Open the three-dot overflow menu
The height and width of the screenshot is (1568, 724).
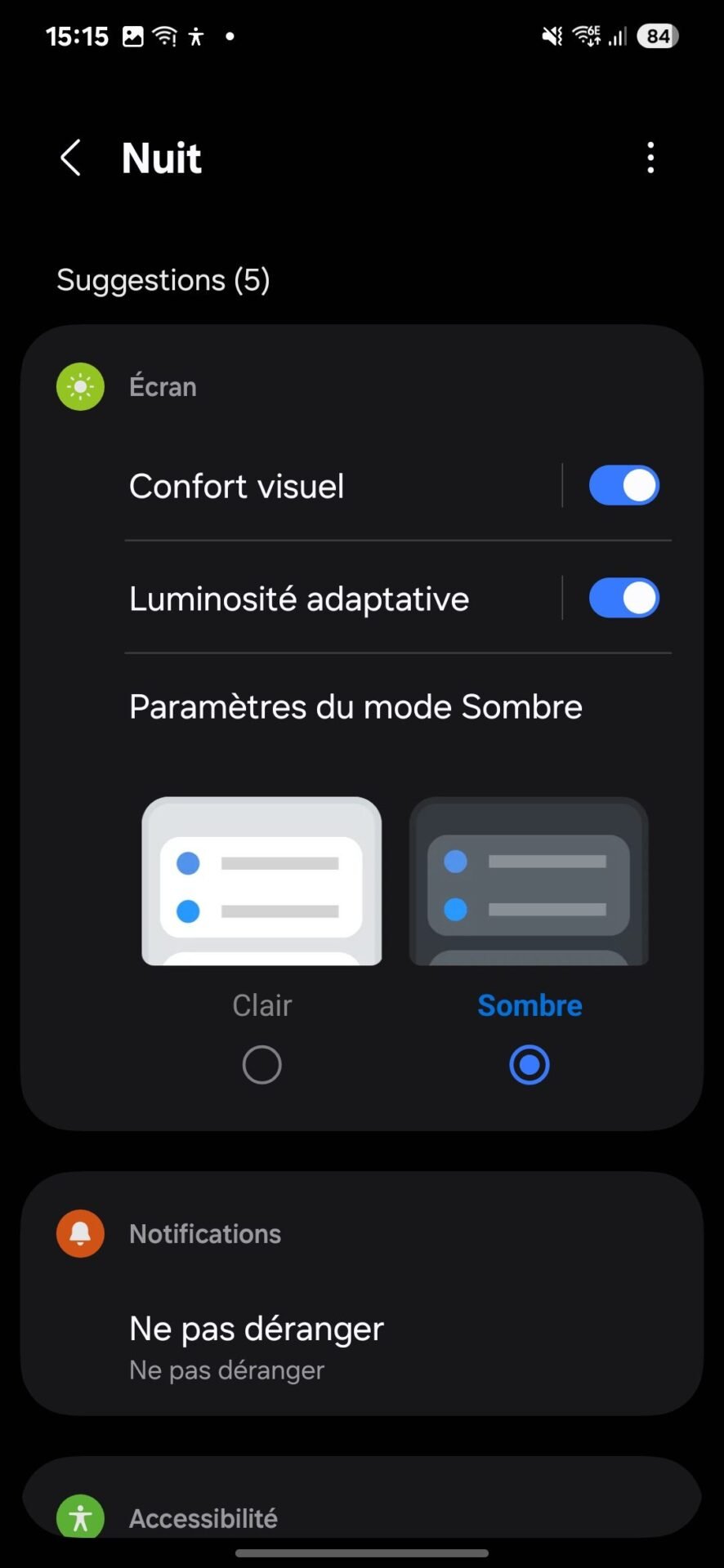pyautogui.click(x=650, y=158)
